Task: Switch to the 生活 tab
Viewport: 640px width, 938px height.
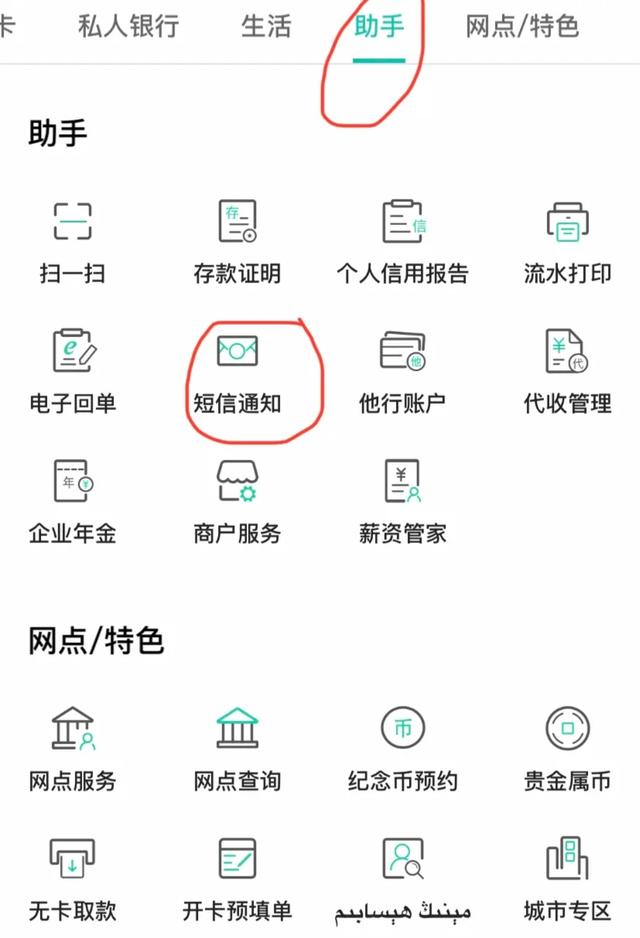Action: click(266, 26)
